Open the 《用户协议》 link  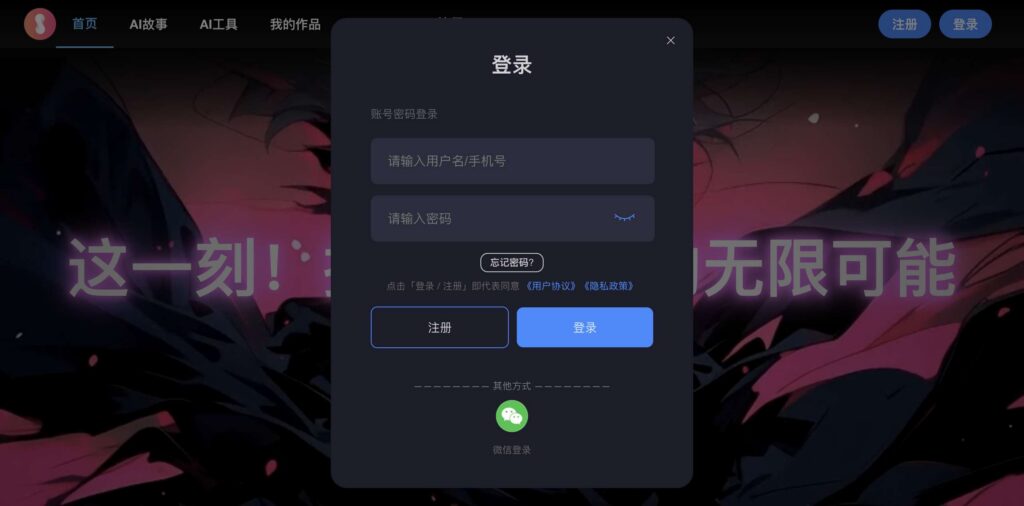click(551, 286)
